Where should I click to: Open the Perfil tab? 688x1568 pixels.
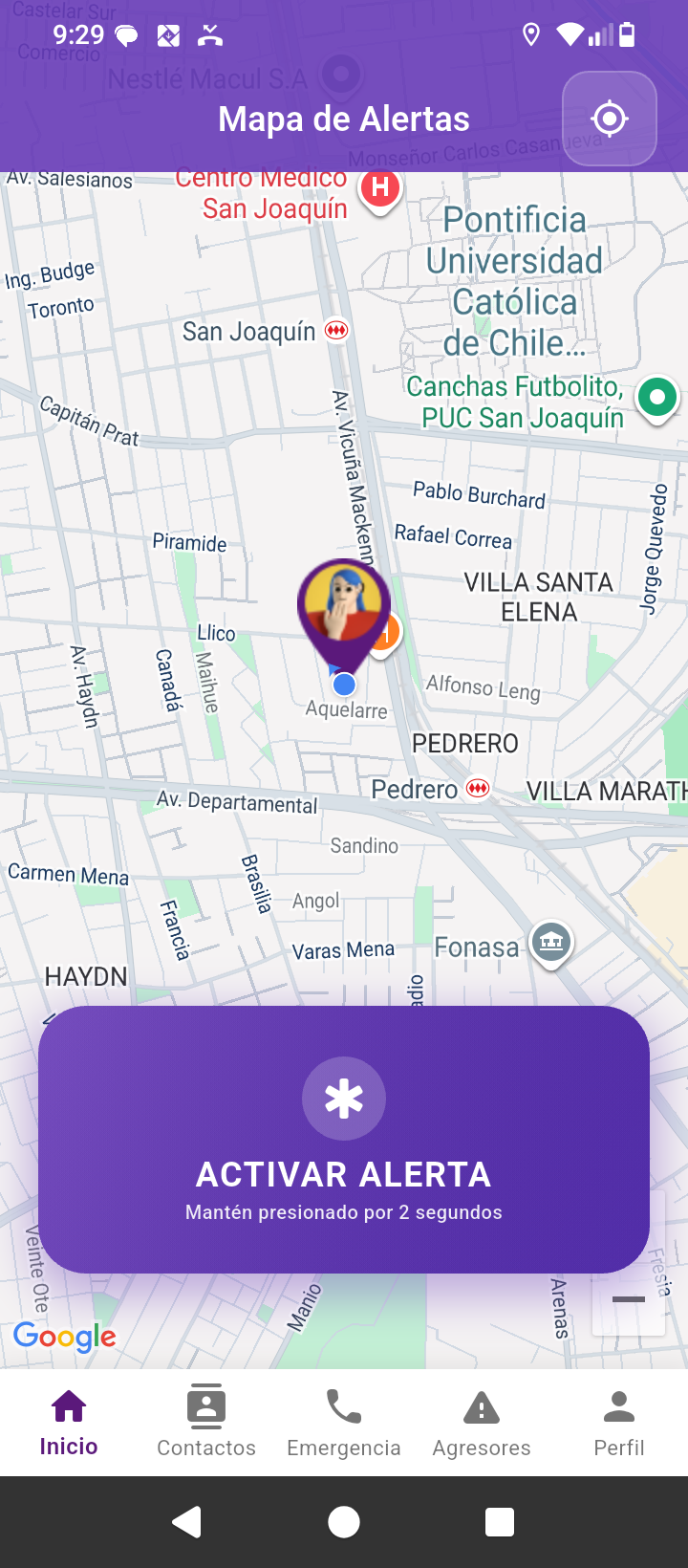click(619, 1422)
